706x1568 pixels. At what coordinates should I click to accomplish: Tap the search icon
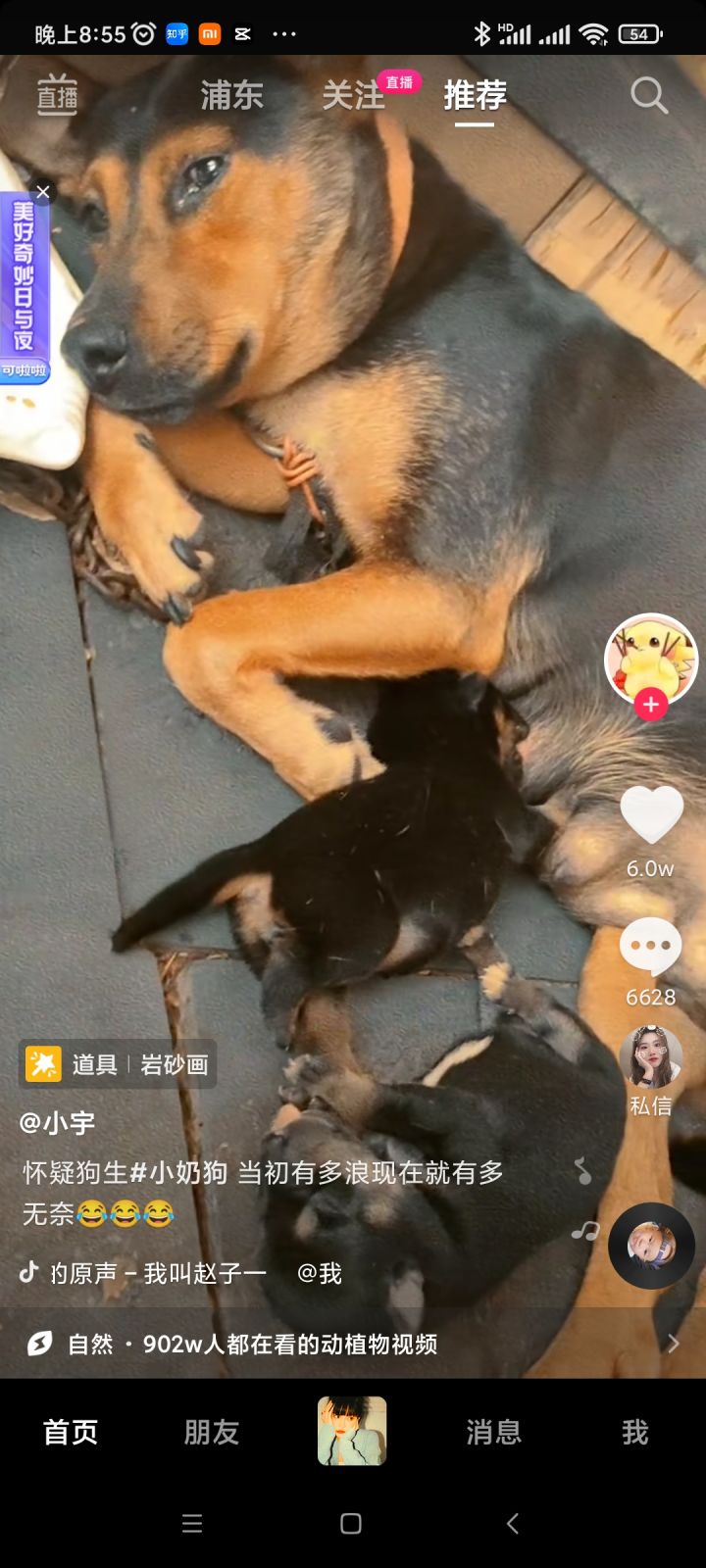pyautogui.click(x=648, y=95)
